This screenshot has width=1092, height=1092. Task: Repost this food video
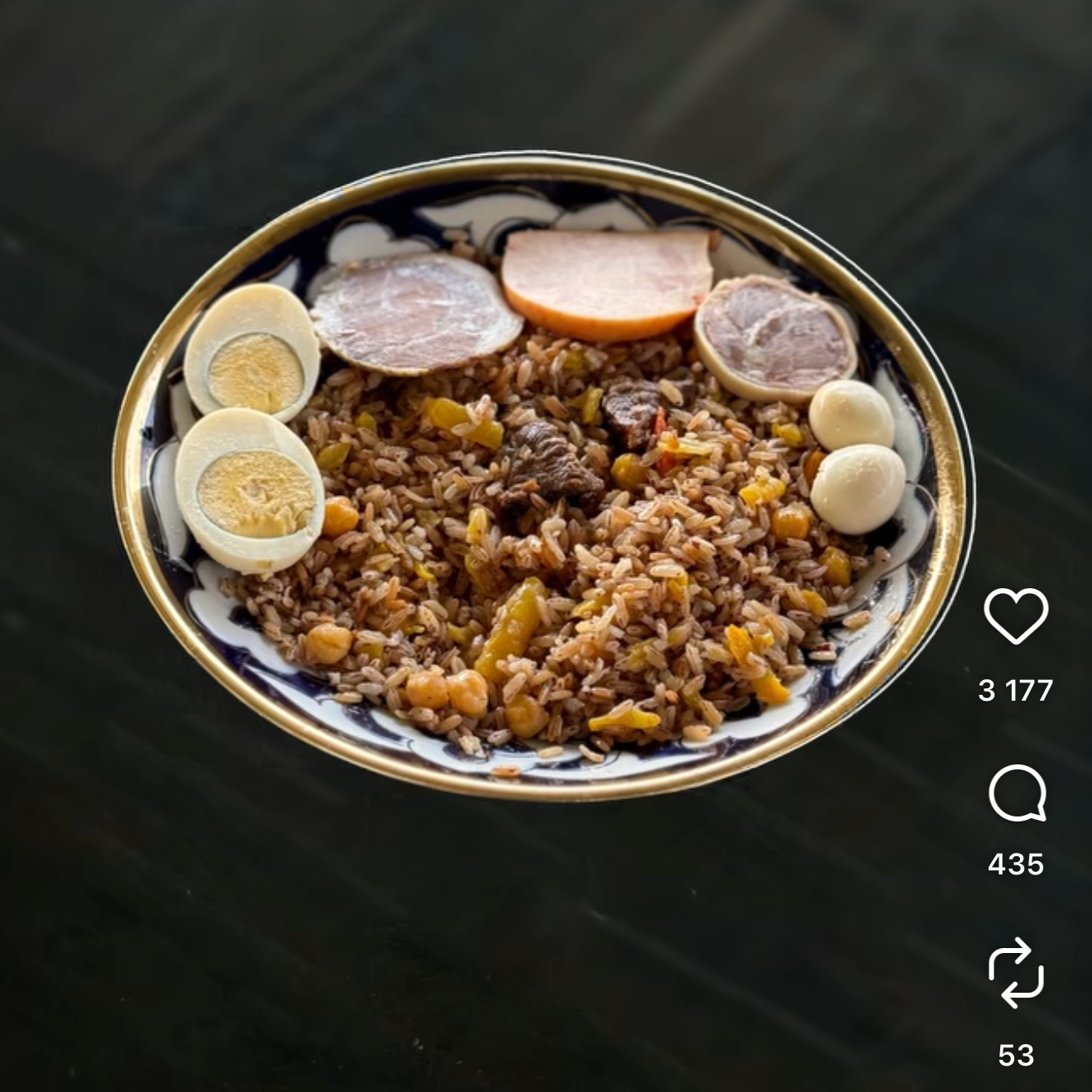[x=1016, y=973]
